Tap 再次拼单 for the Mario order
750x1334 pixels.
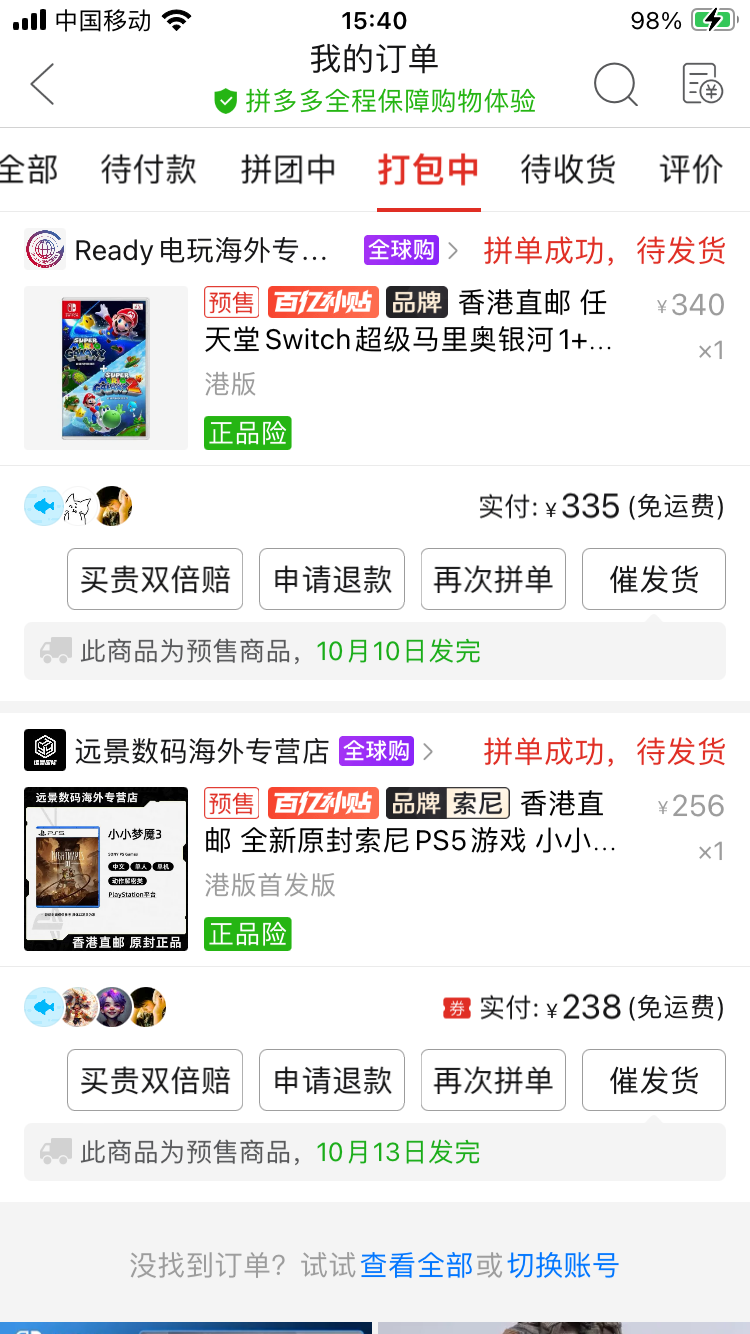click(493, 579)
